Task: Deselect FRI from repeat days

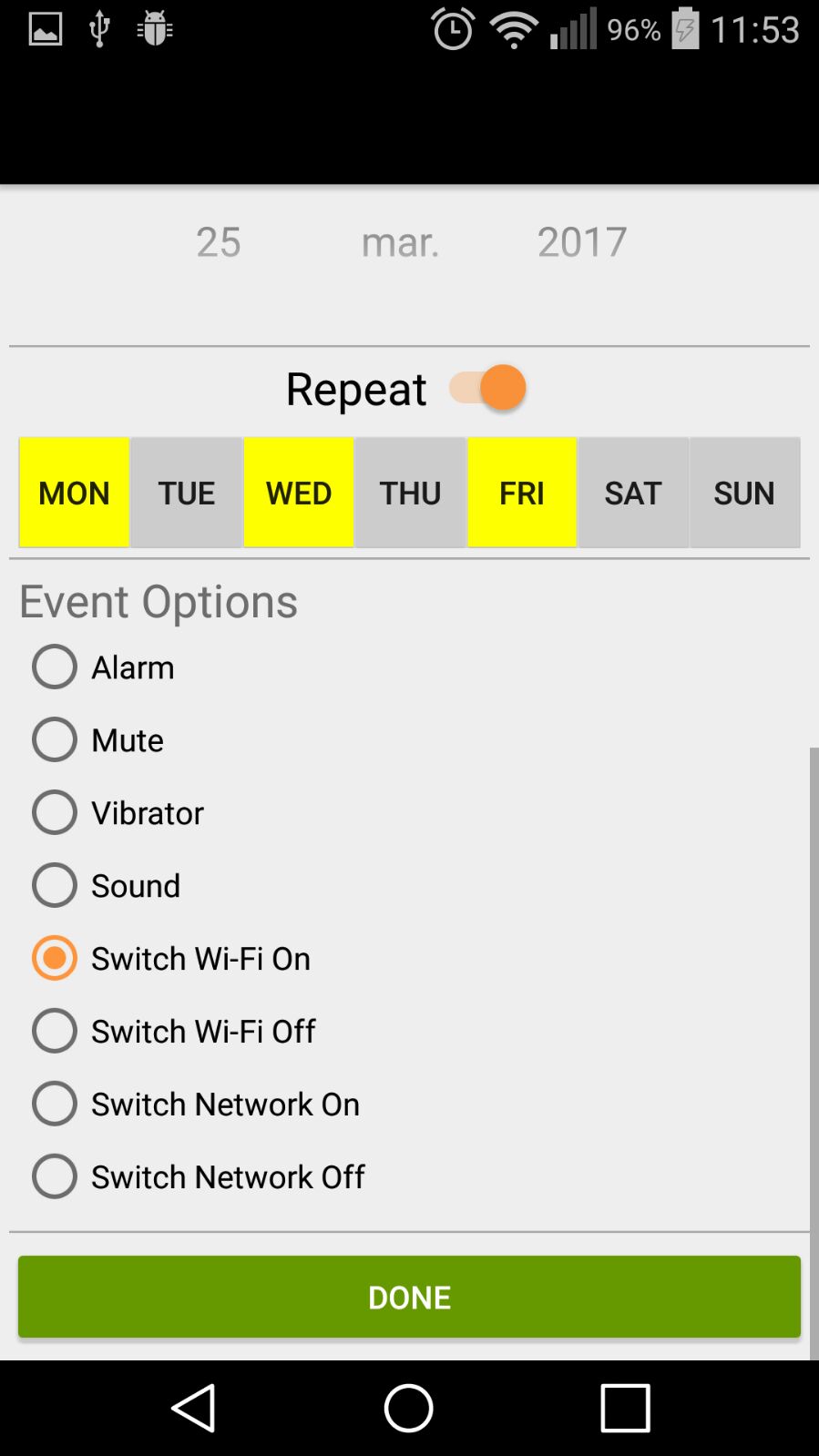Action: coord(522,493)
